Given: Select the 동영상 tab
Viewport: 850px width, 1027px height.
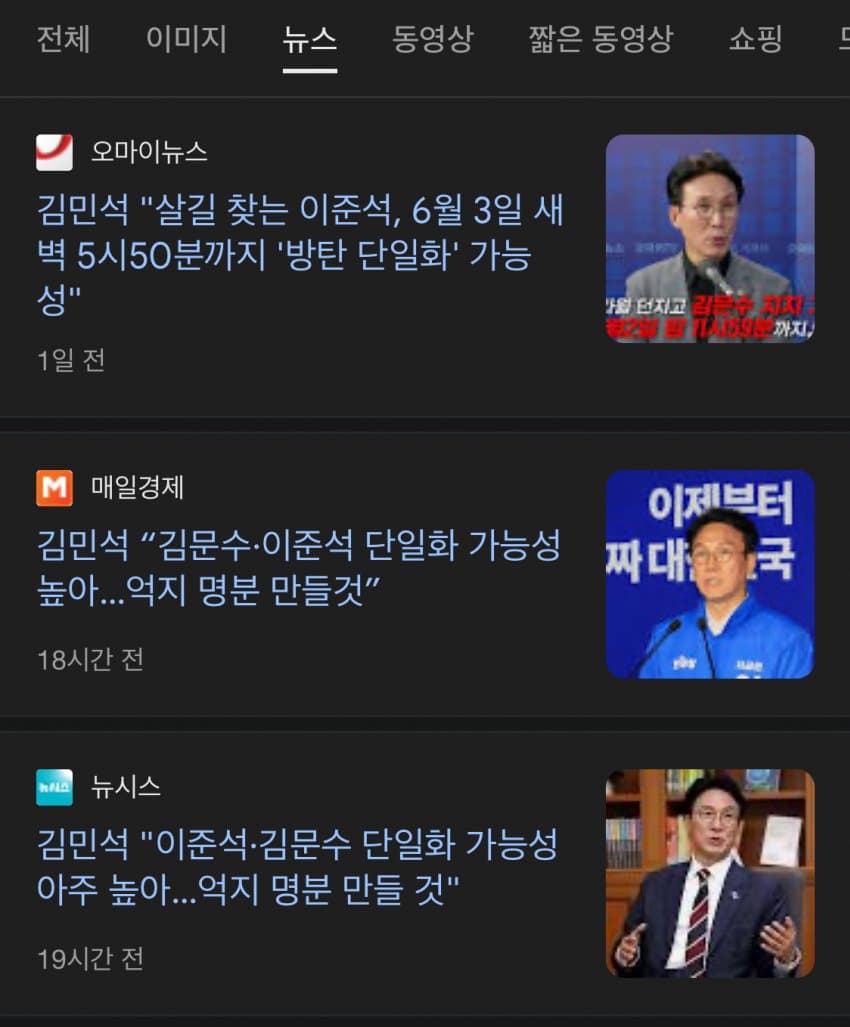Looking at the screenshot, I should [x=432, y=40].
